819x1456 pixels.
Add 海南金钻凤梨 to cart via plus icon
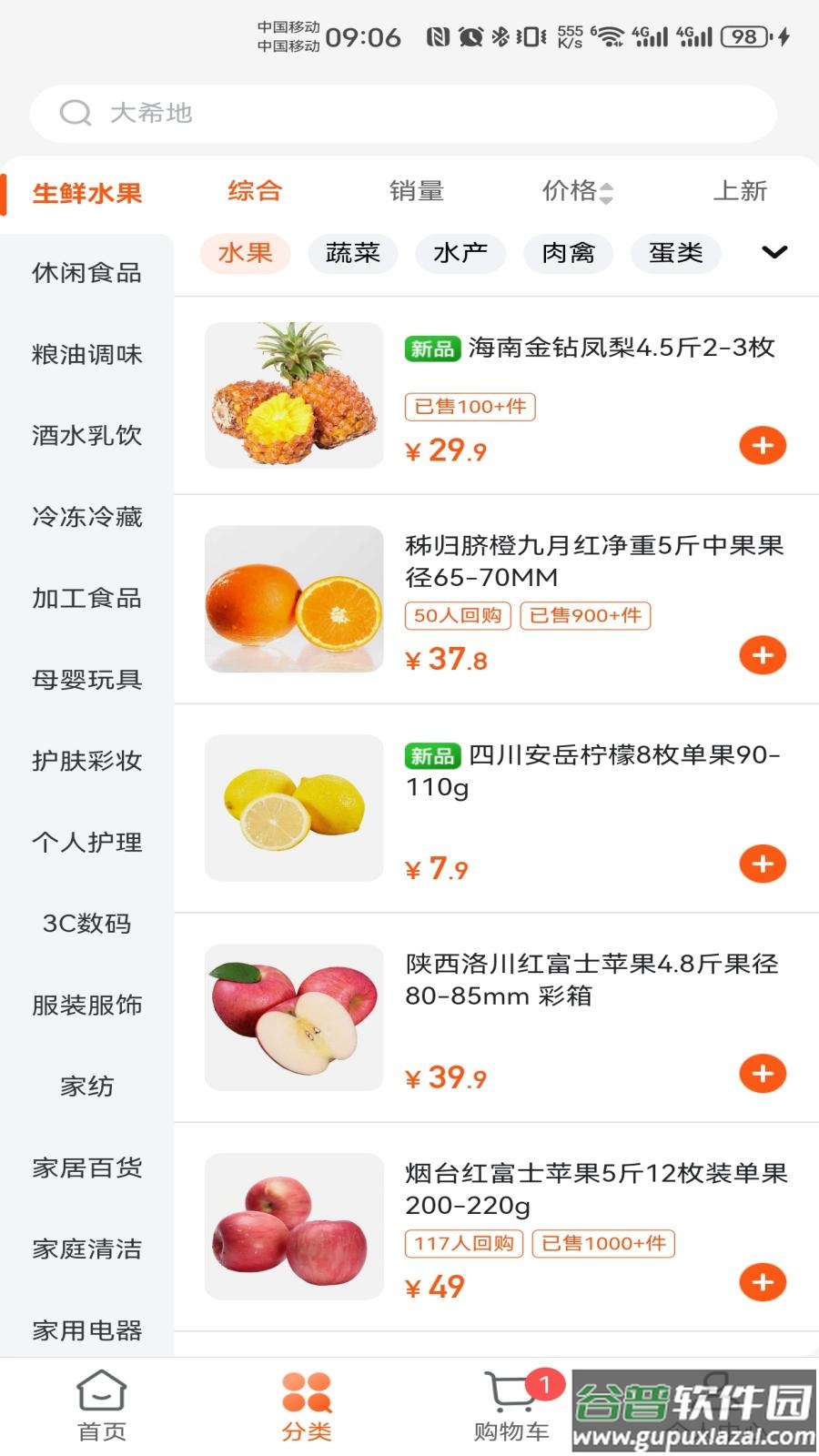coord(763,445)
